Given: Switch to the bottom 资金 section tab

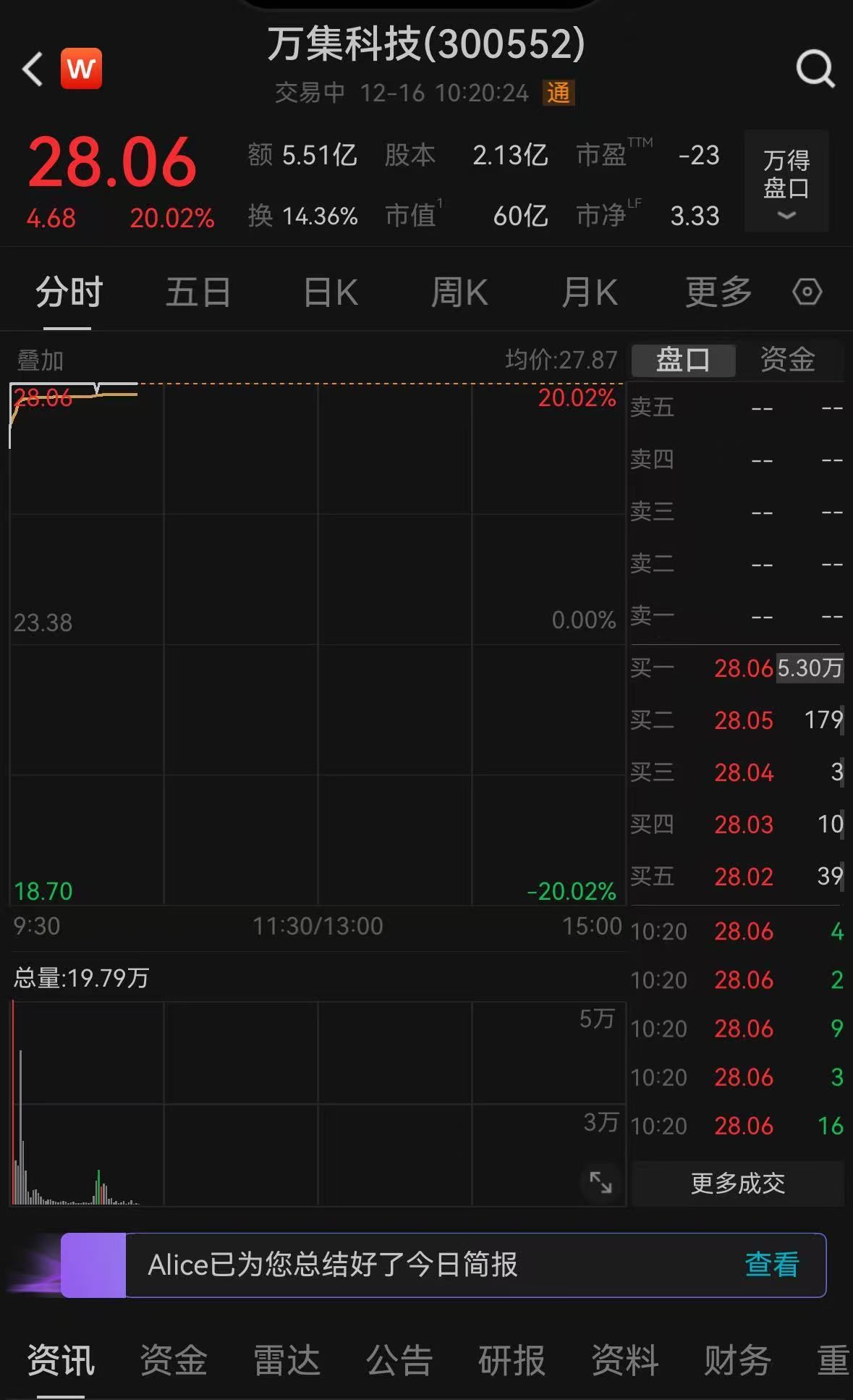Looking at the screenshot, I should click(x=173, y=1360).
